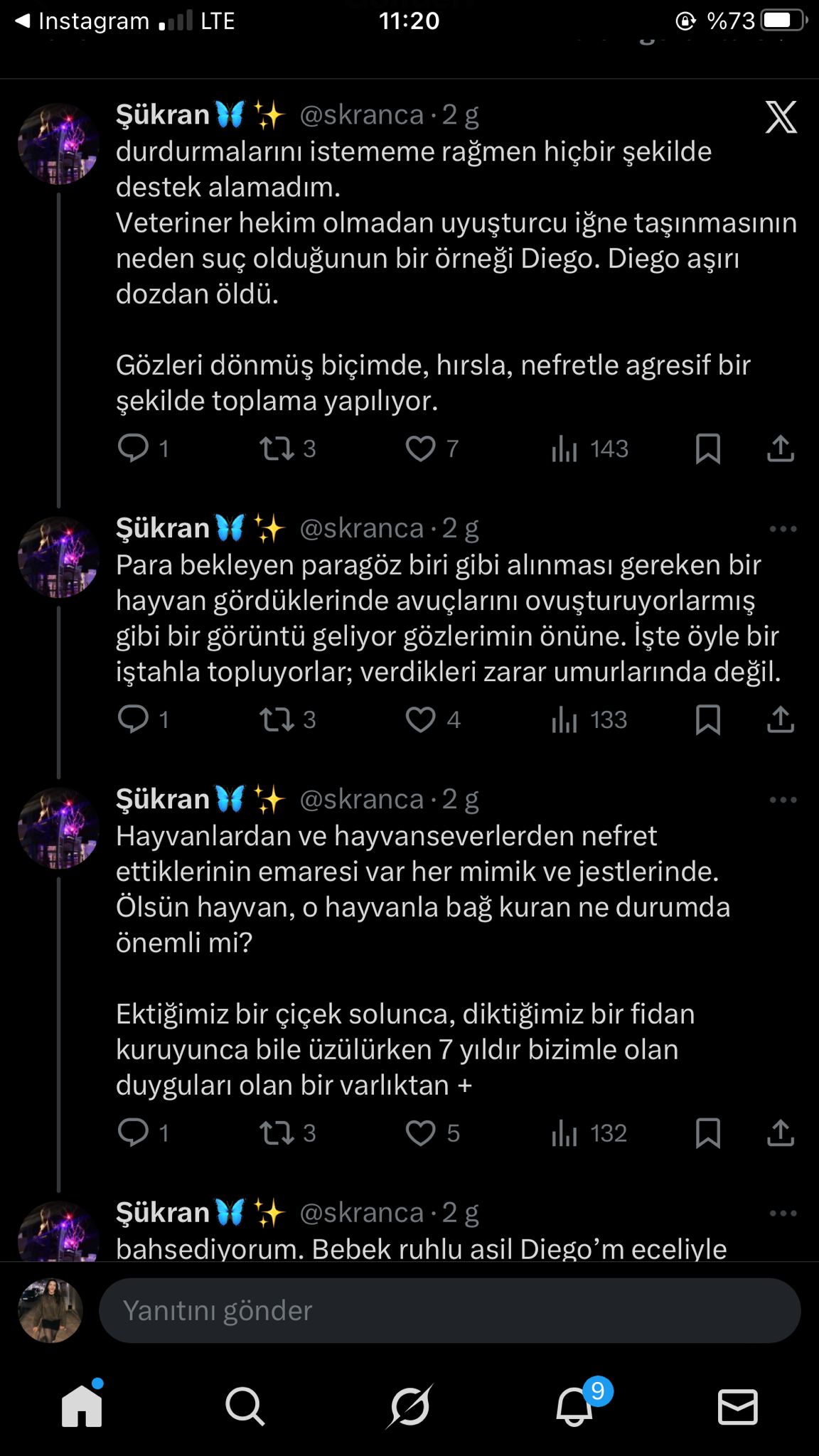Screen dimensions: 819x1456
Task: Repost the tweet starting 'Hayvanlardan ve hayvanseverlerden'
Action: pos(277,1133)
